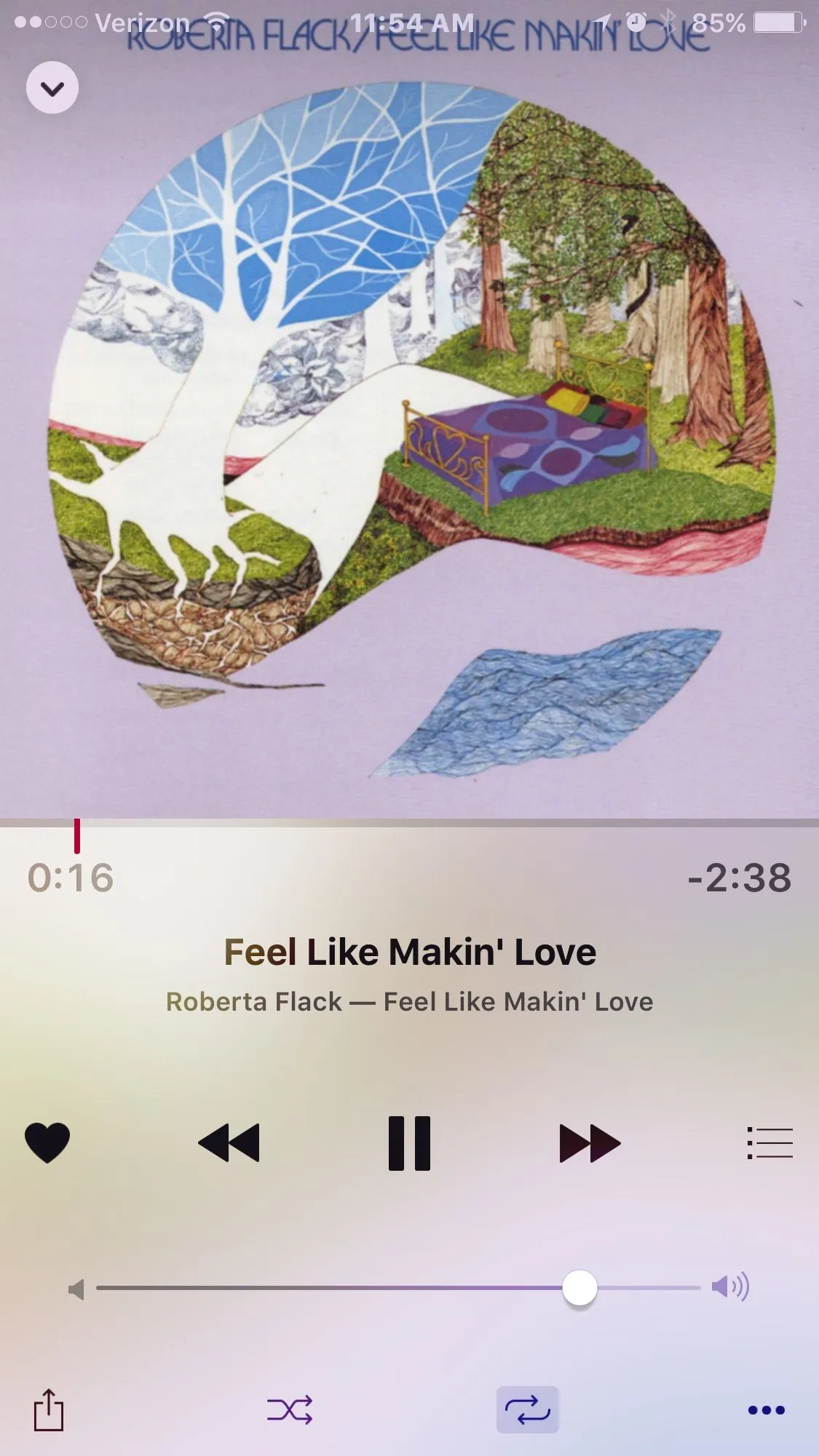Open the more options menu
This screenshot has height=1456, width=819.
[x=766, y=1410]
